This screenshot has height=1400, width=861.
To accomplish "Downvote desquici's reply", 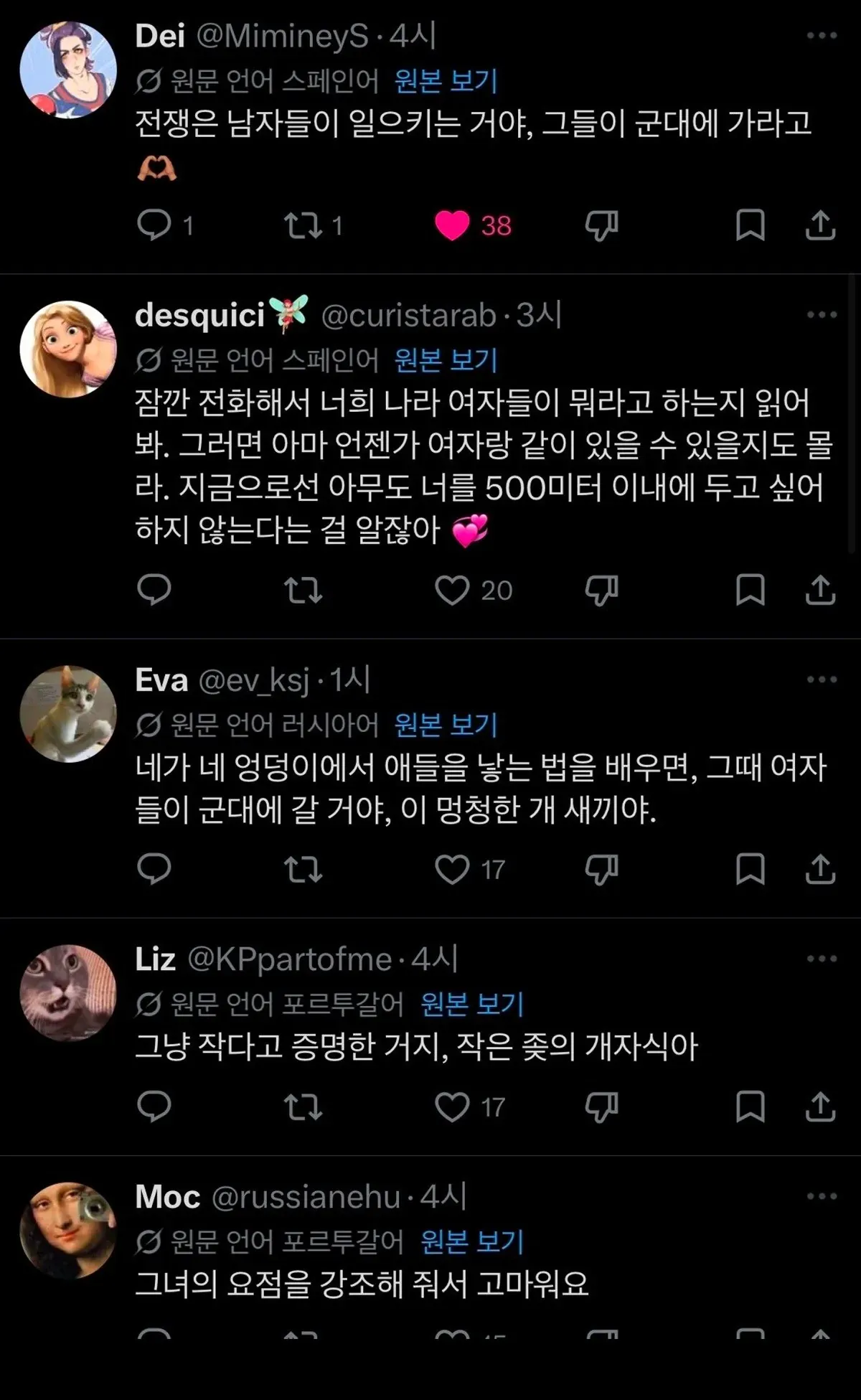I will tap(601, 591).
